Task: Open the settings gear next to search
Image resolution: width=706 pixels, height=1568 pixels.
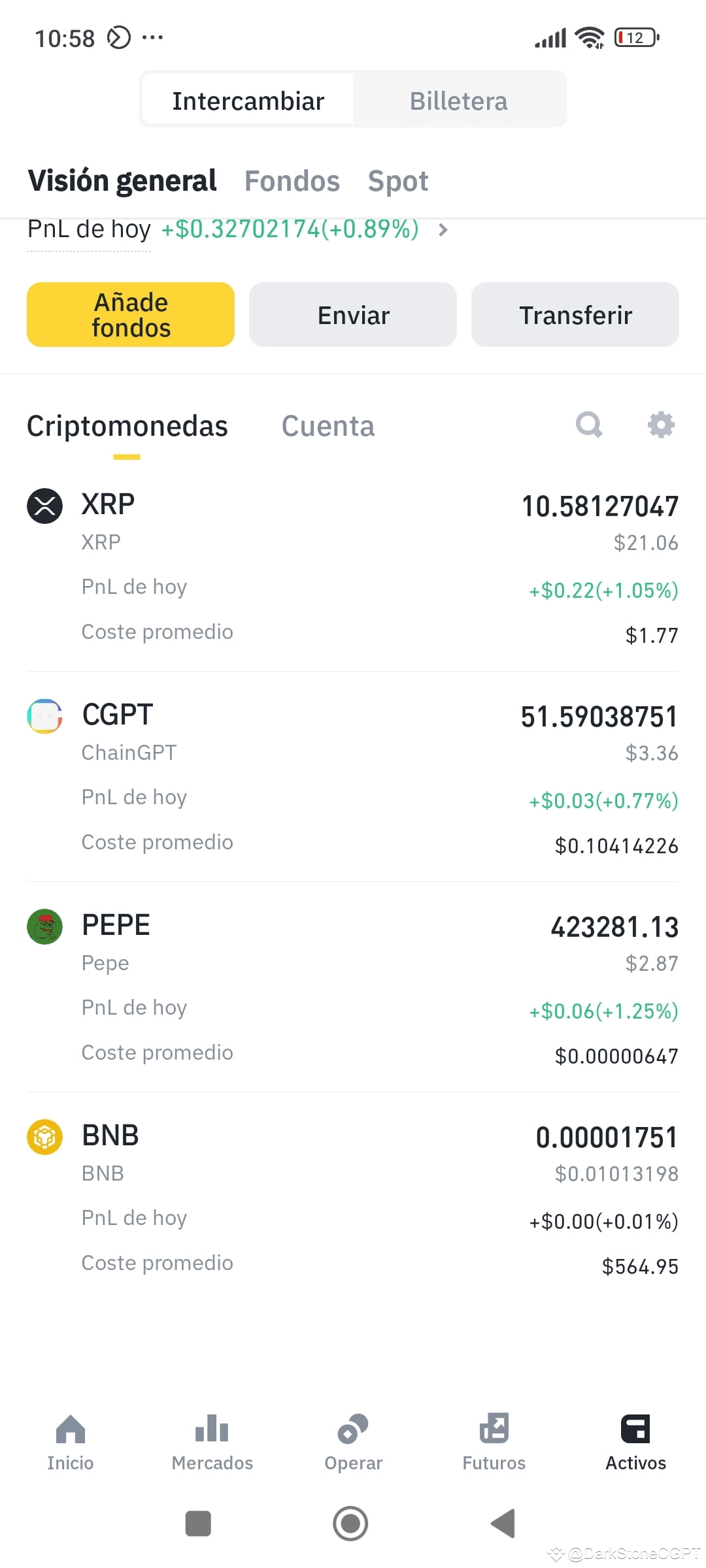Action: click(x=660, y=425)
